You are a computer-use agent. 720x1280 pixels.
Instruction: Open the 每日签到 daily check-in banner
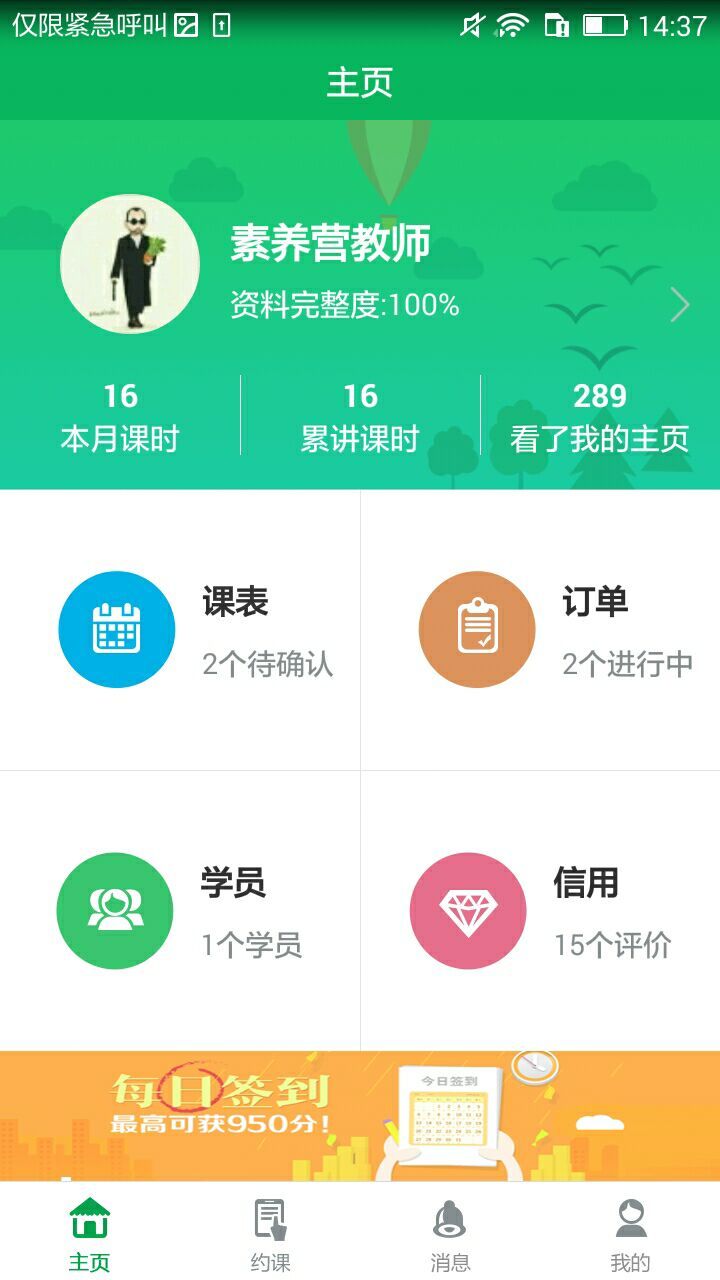[x=360, y=1115]
